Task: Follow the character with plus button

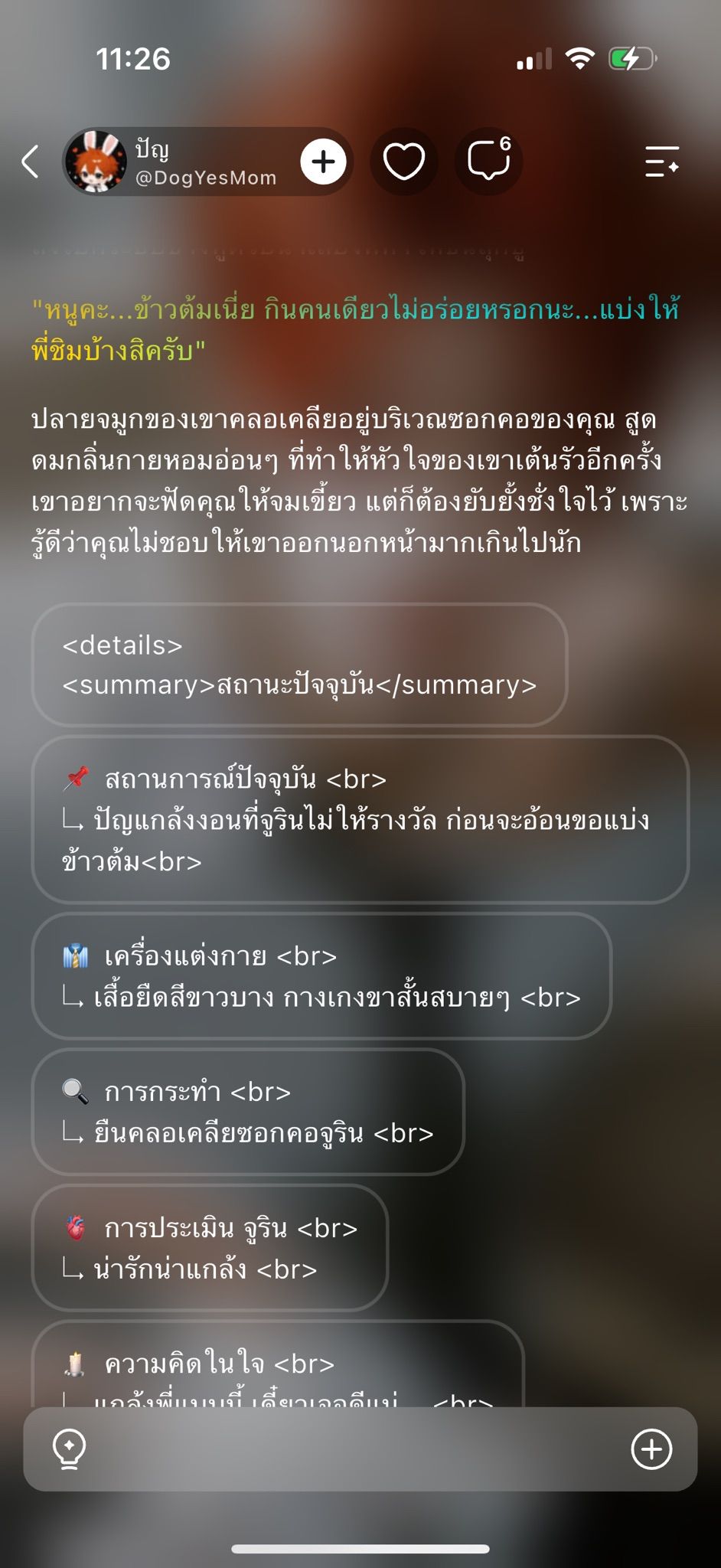Action: click(323, 162)
